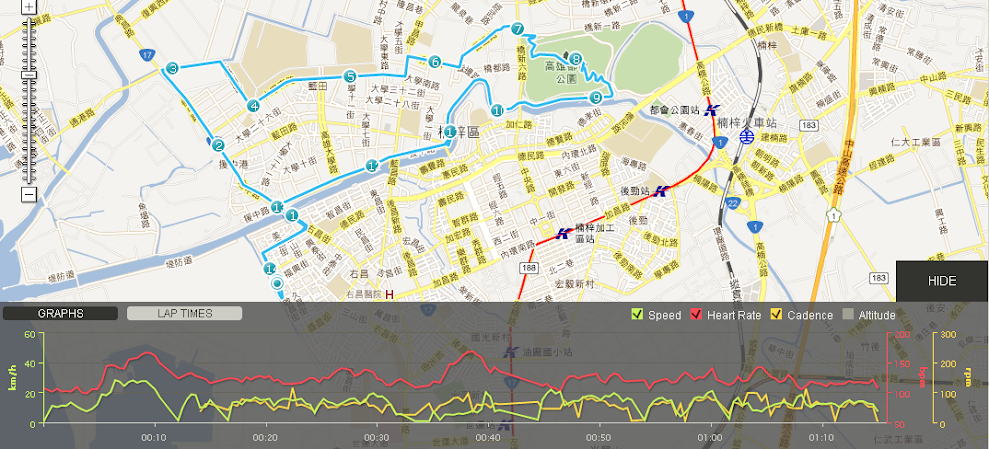Select lap marker 9 on the route
989x449 pixels.
pyautogui.click(x=595, y=97)
